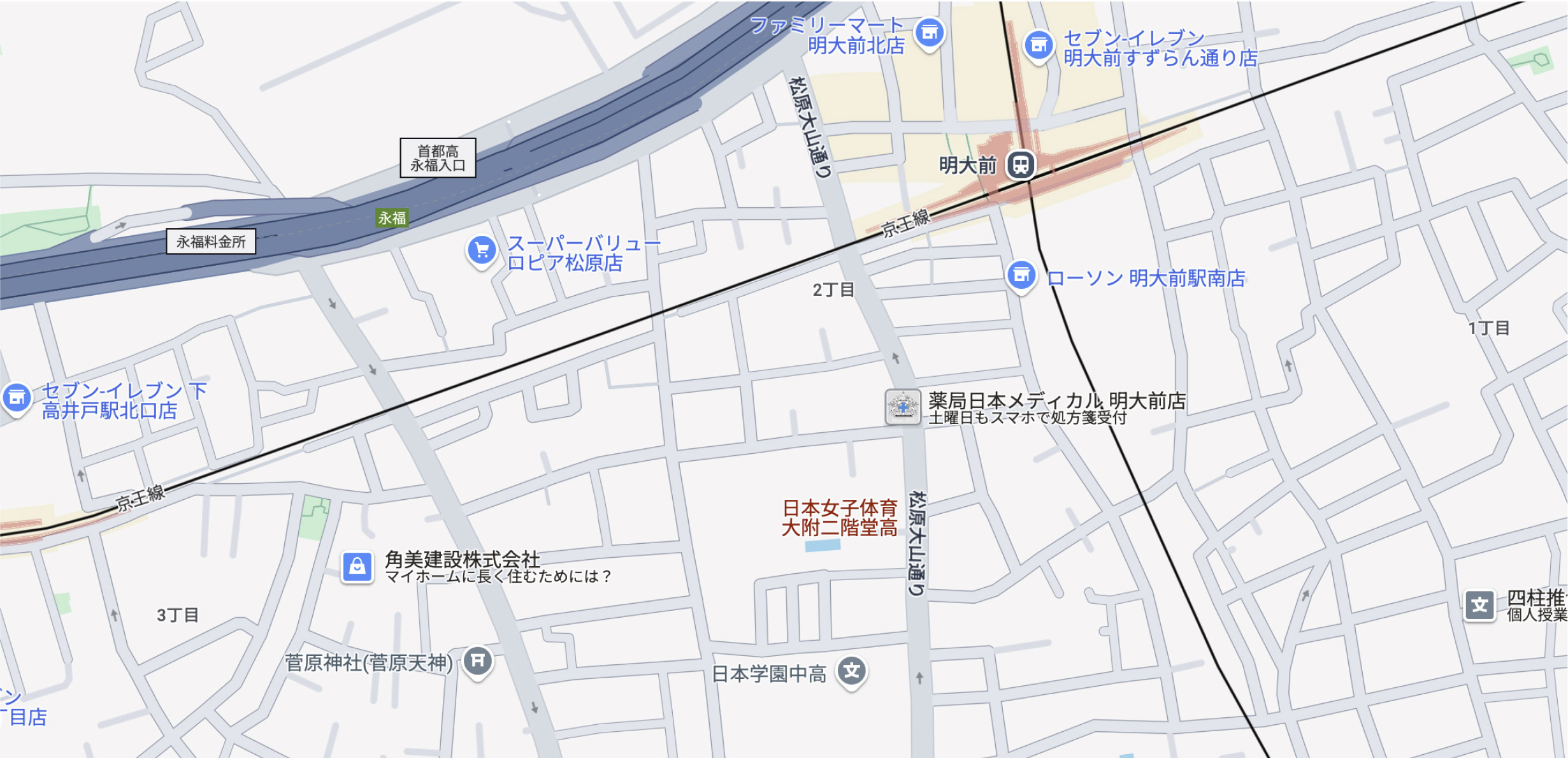Select the セブン-イレブン 明大前すずらん通り店 marker
This screenshot has height=758, width=1568.
[1039, 45]
